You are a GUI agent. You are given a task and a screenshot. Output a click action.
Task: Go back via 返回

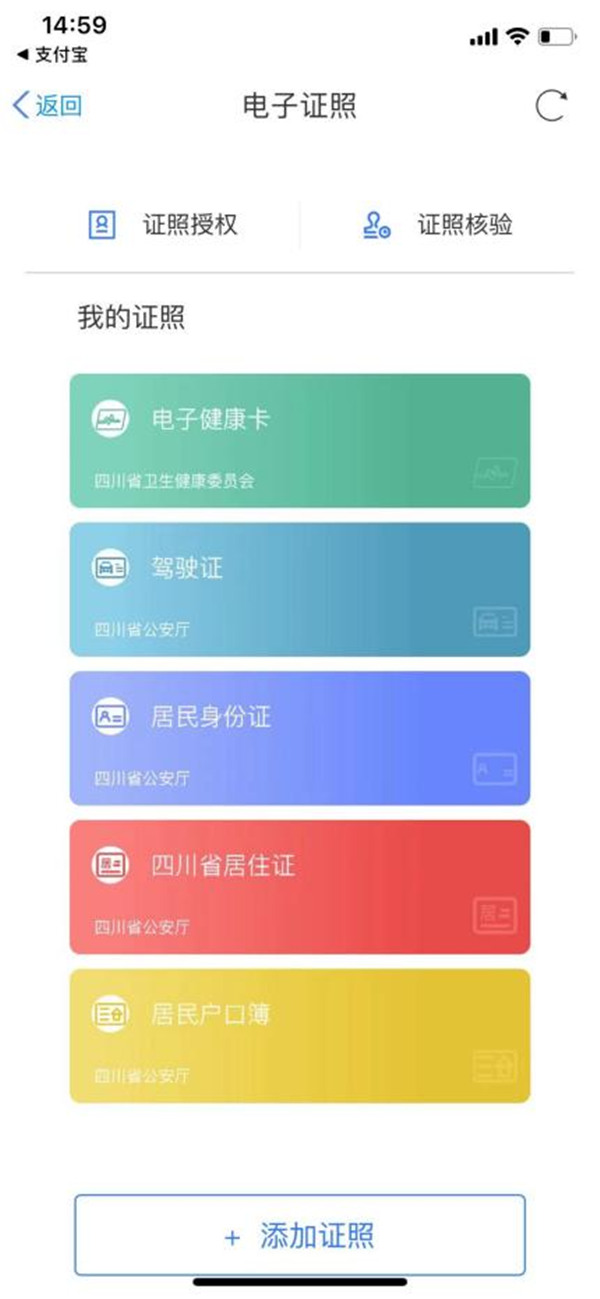coord(47,106)
